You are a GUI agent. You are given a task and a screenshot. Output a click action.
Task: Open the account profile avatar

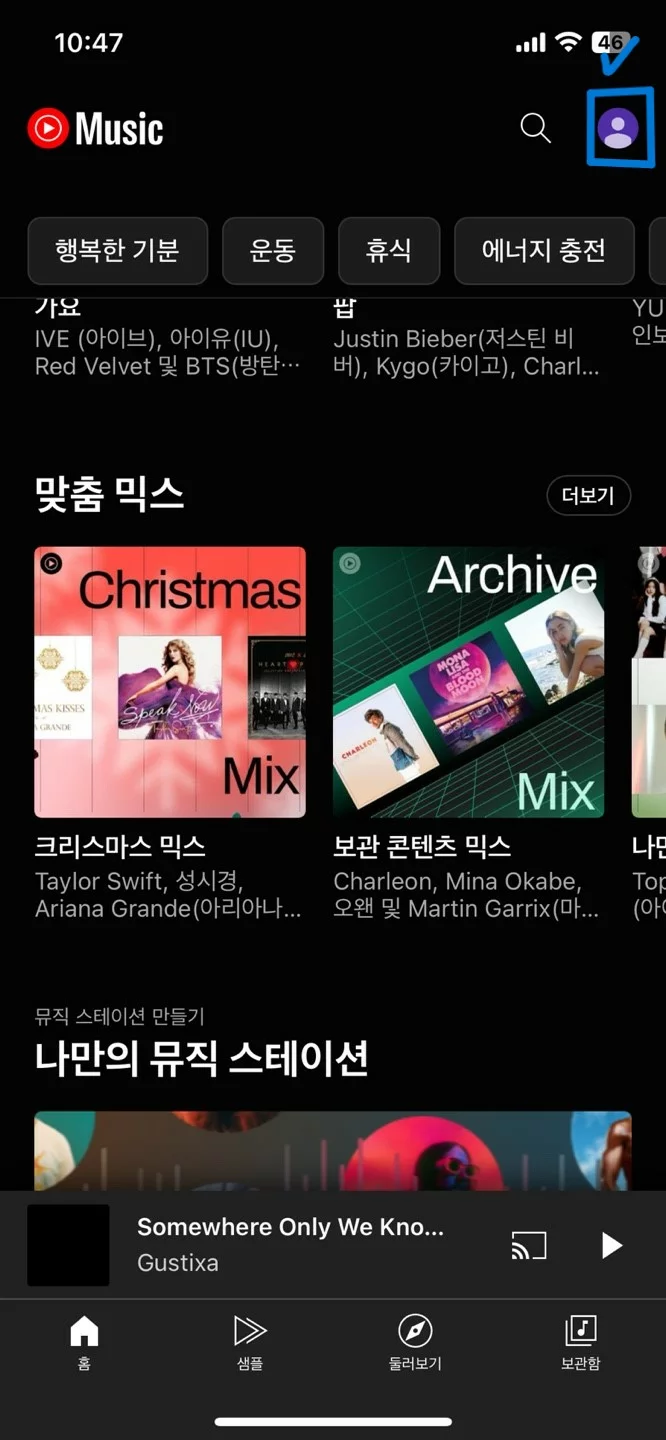click(617, 128)
